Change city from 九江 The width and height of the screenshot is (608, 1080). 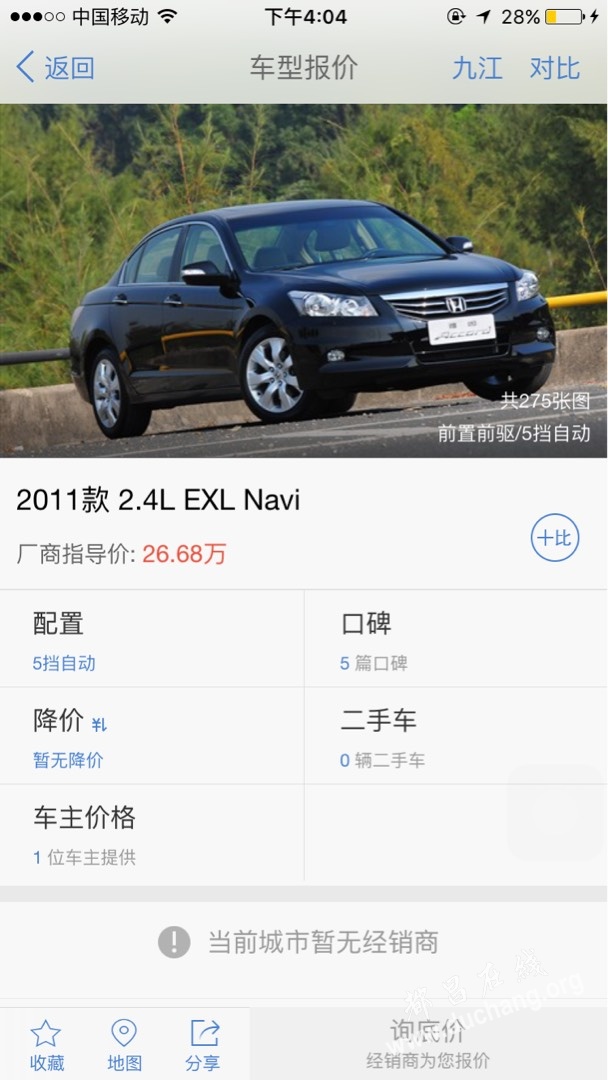[477, 68]
